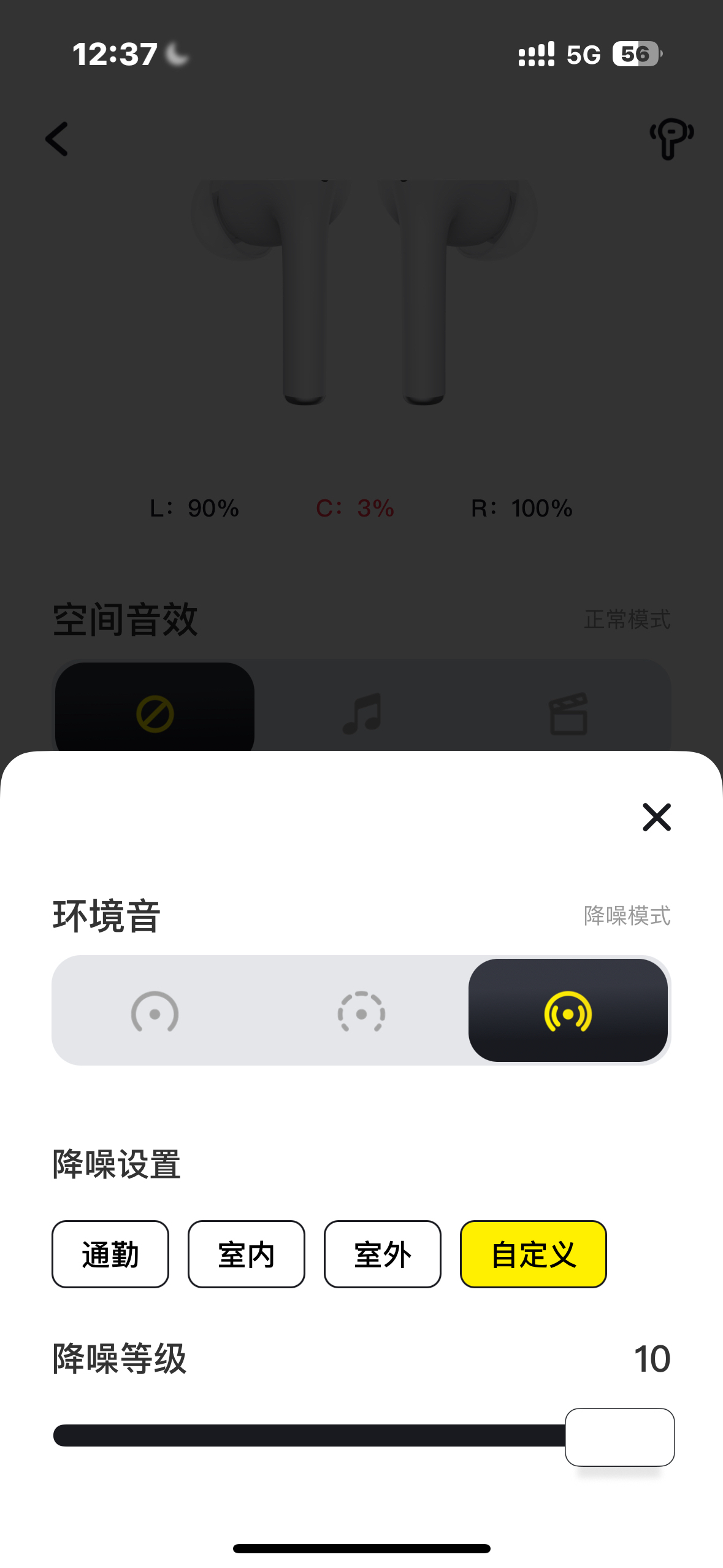Viewport: 723px width, 1568px height.
Task: Select the 室内 noise reduction preset
Action: pyautogui.click(x=247, y=1254)
